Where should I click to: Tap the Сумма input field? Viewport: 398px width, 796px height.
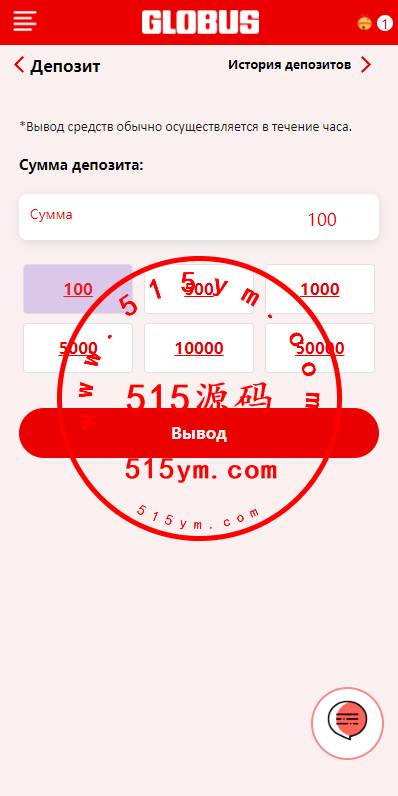tap(199, 217)
